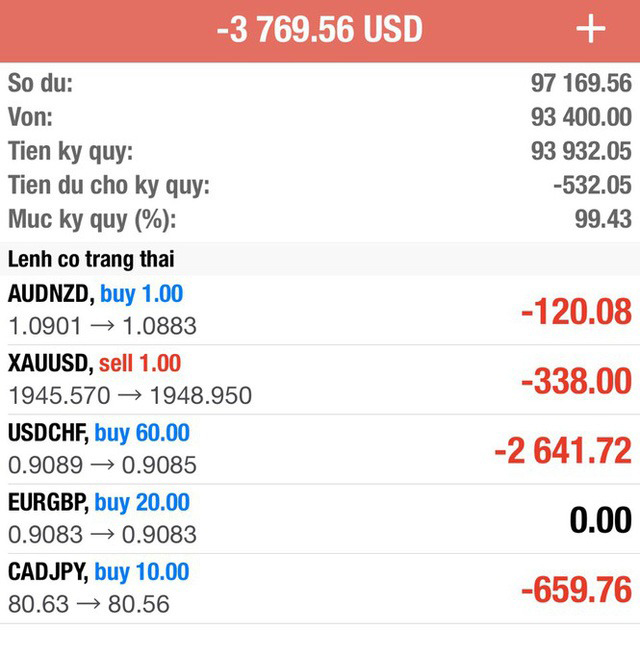Open the XAUUSD sell 1.00 position
This screenshot has height=645, width=640.
(320, 380)
